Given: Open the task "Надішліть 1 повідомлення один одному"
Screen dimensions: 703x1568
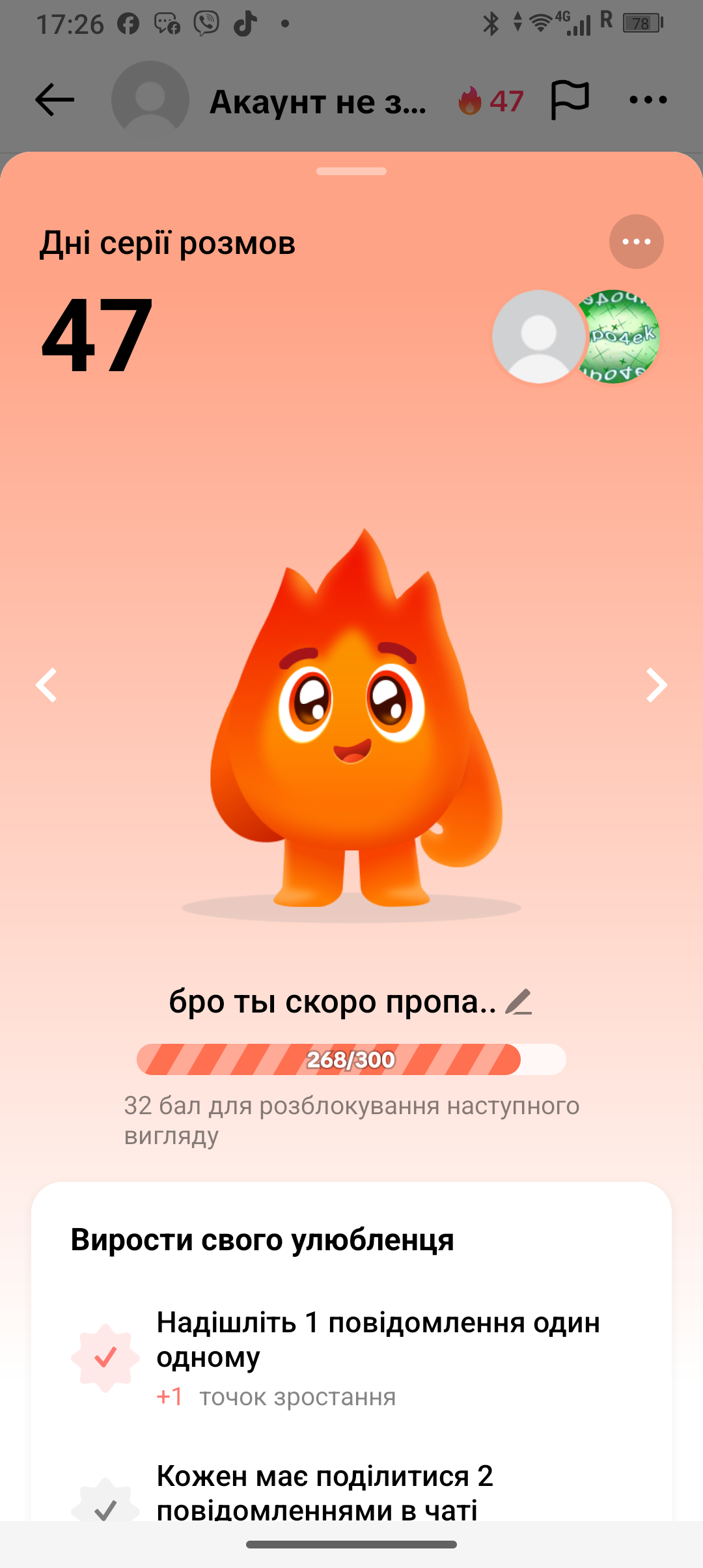Looking at the screenshot, I should tap(378, 1357).
